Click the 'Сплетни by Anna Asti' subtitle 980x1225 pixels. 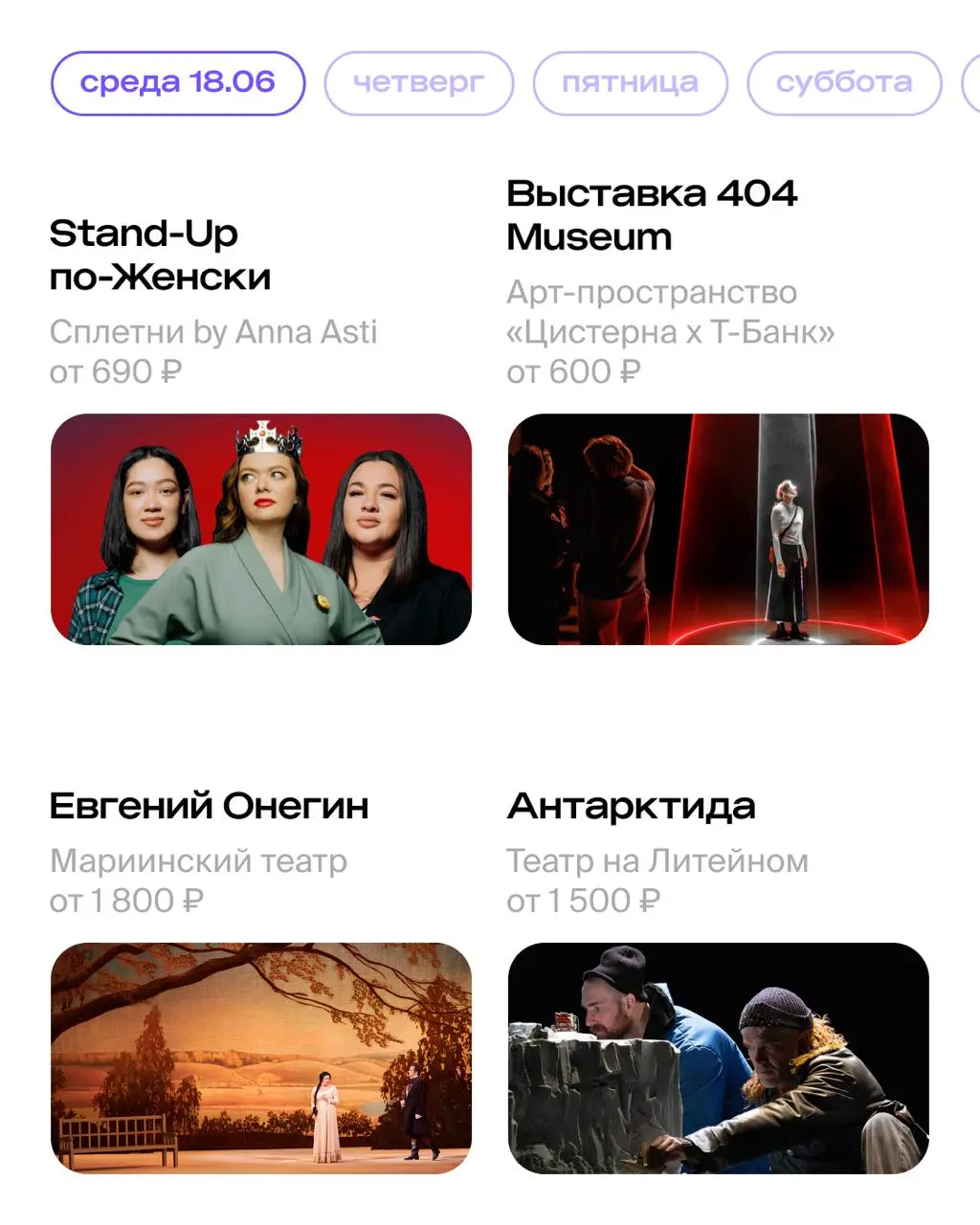pyautogui.click(x=214, y=332)
